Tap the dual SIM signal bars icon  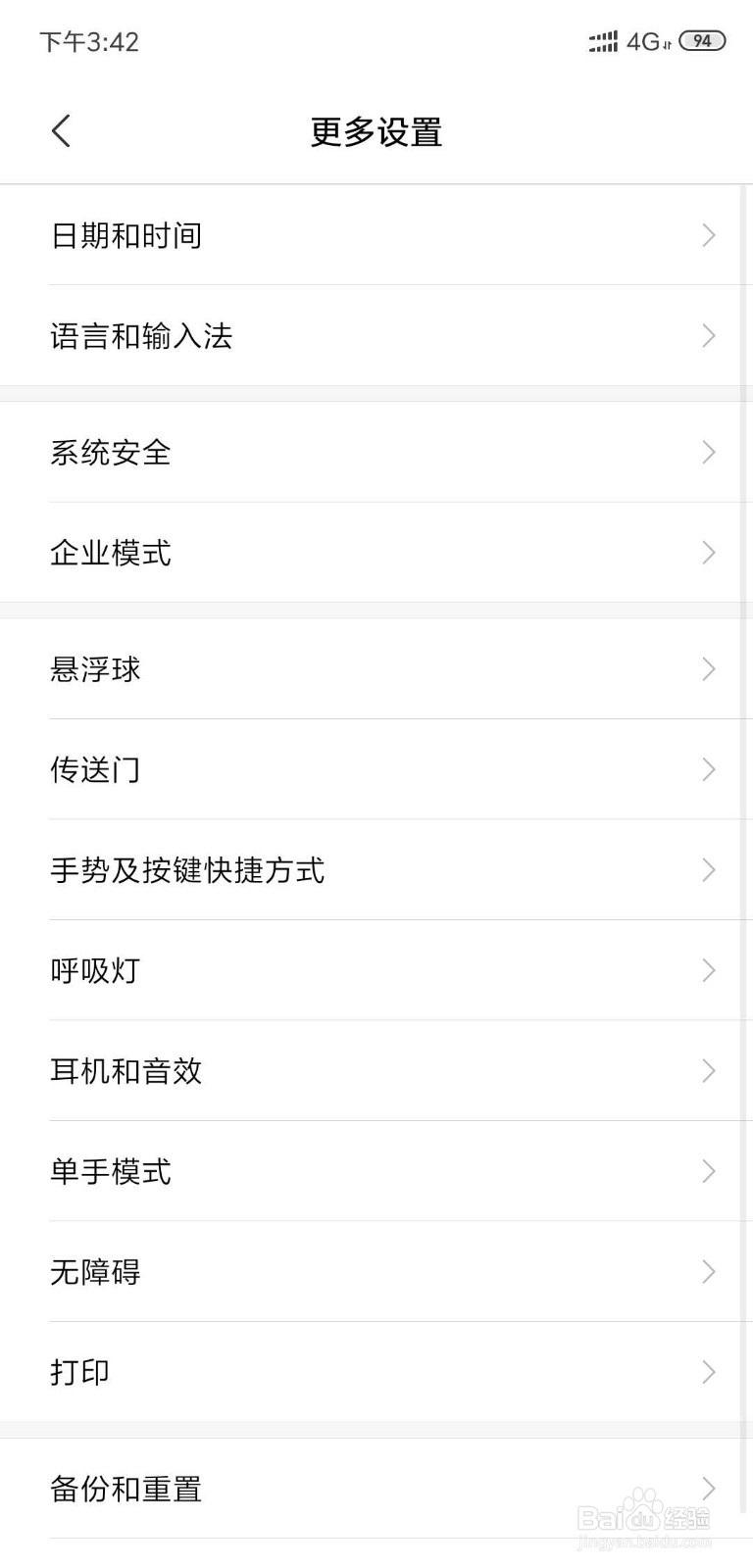tap(600, 41)
